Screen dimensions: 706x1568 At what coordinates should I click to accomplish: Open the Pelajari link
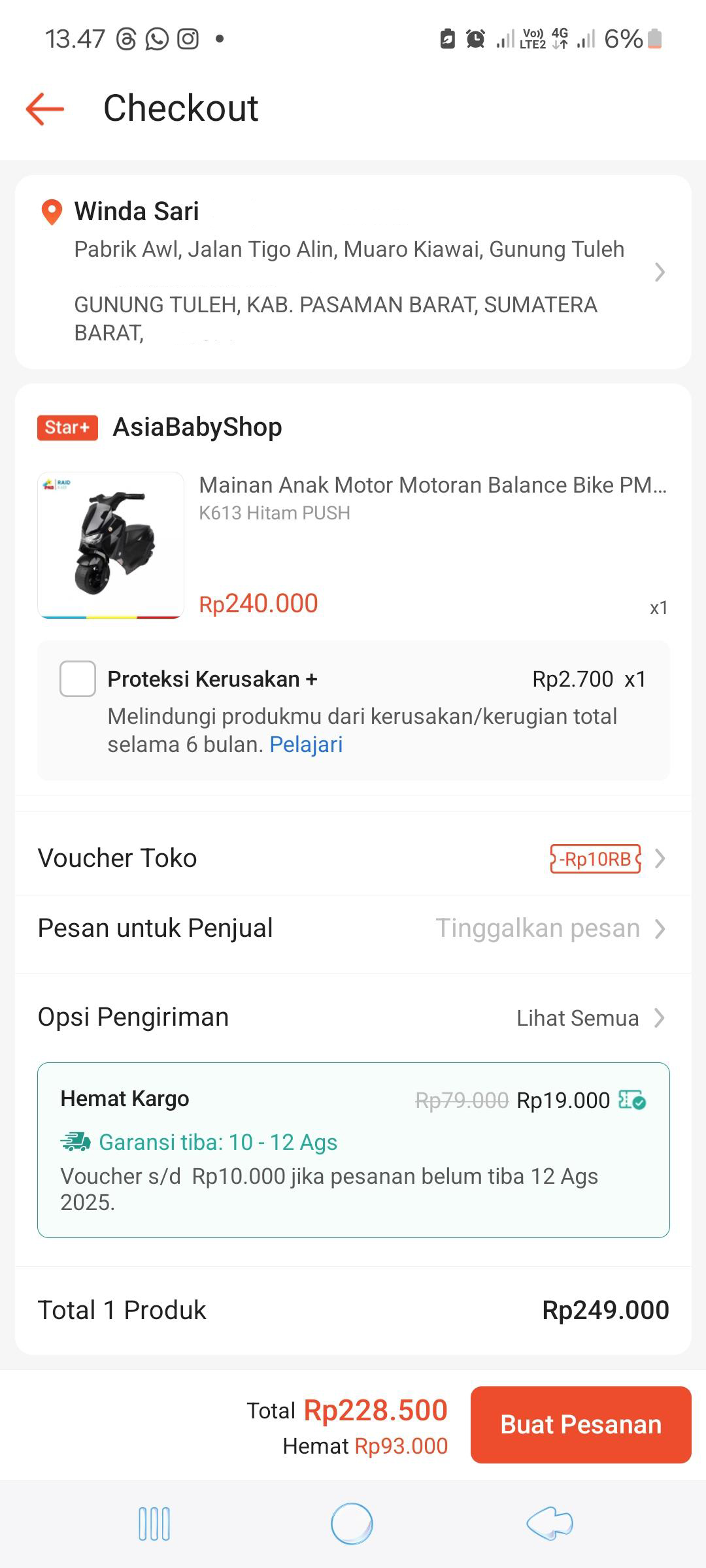pyautogui.click(x=306, y=745)
